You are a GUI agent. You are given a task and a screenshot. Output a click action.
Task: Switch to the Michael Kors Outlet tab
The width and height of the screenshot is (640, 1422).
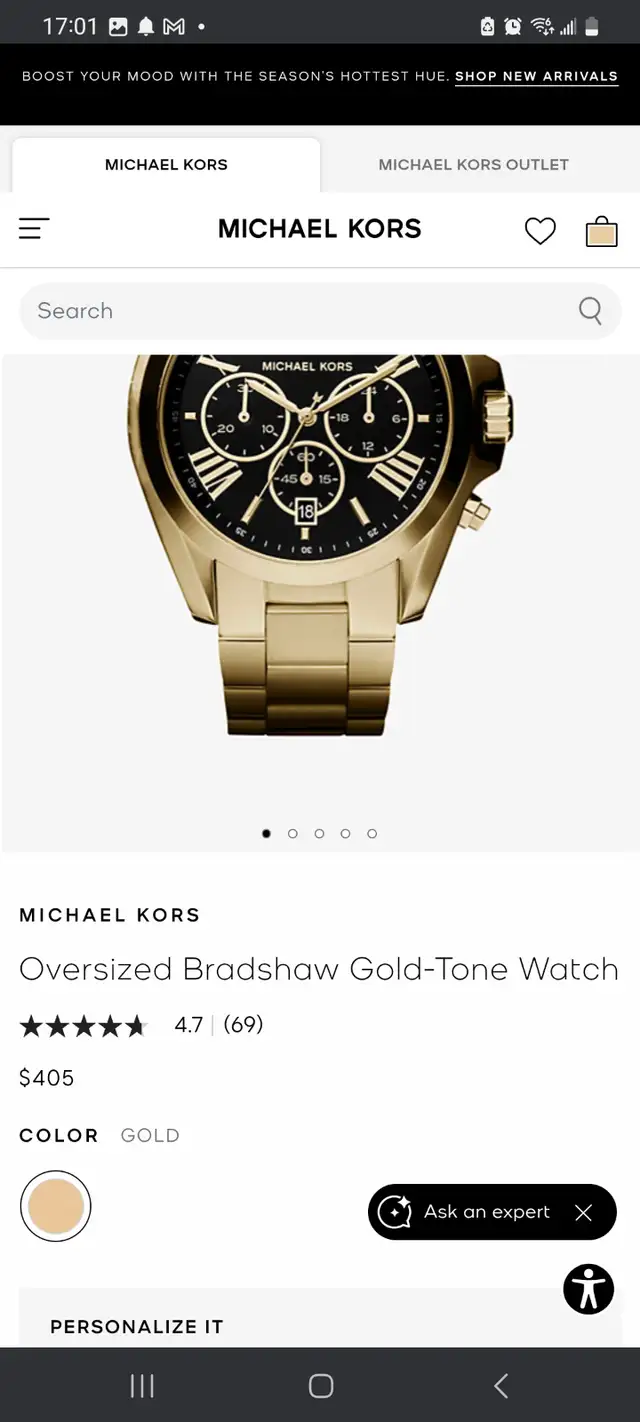[474, 164]
